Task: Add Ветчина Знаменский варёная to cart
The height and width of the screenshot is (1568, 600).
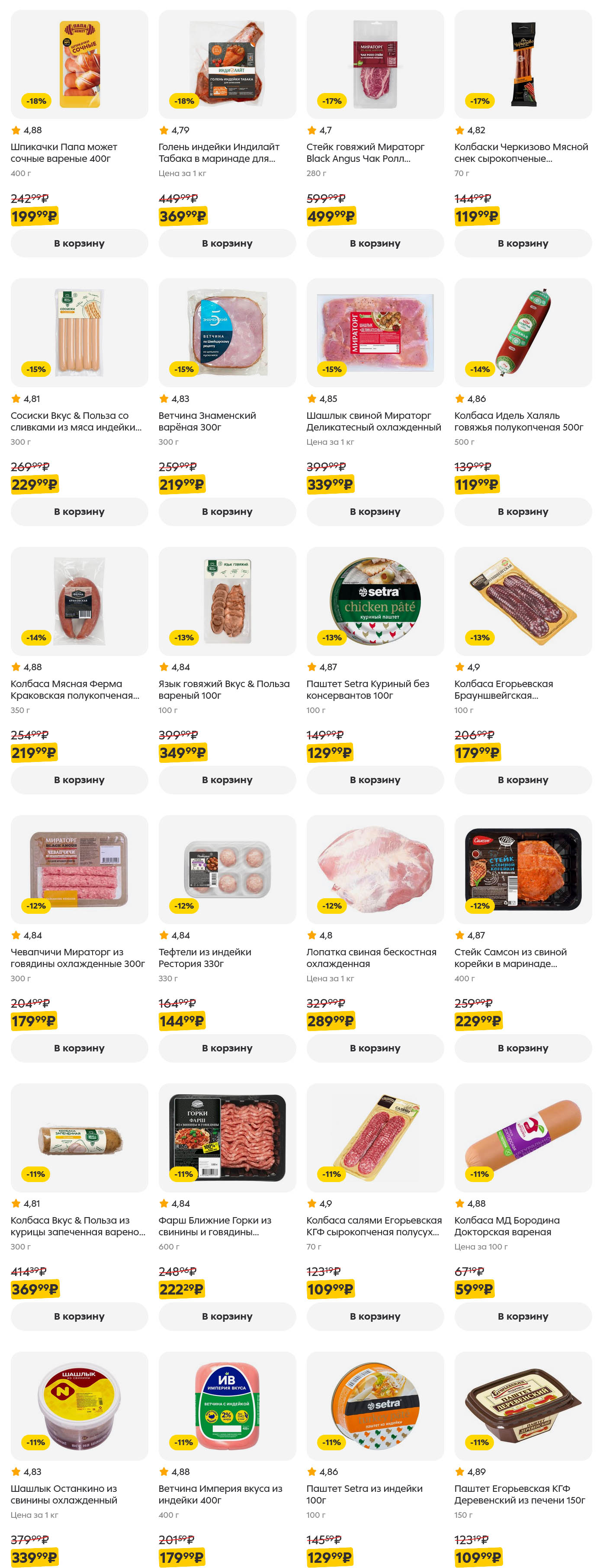Action: 227,511
